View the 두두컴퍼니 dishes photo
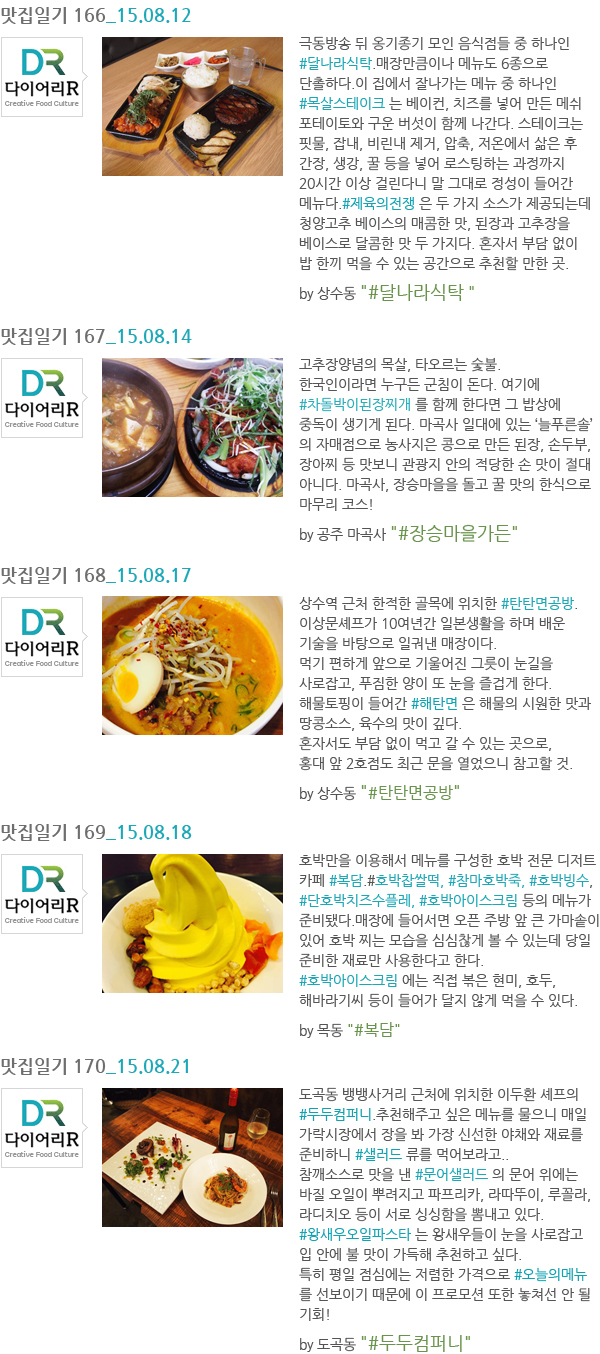 click(192, 1157)
